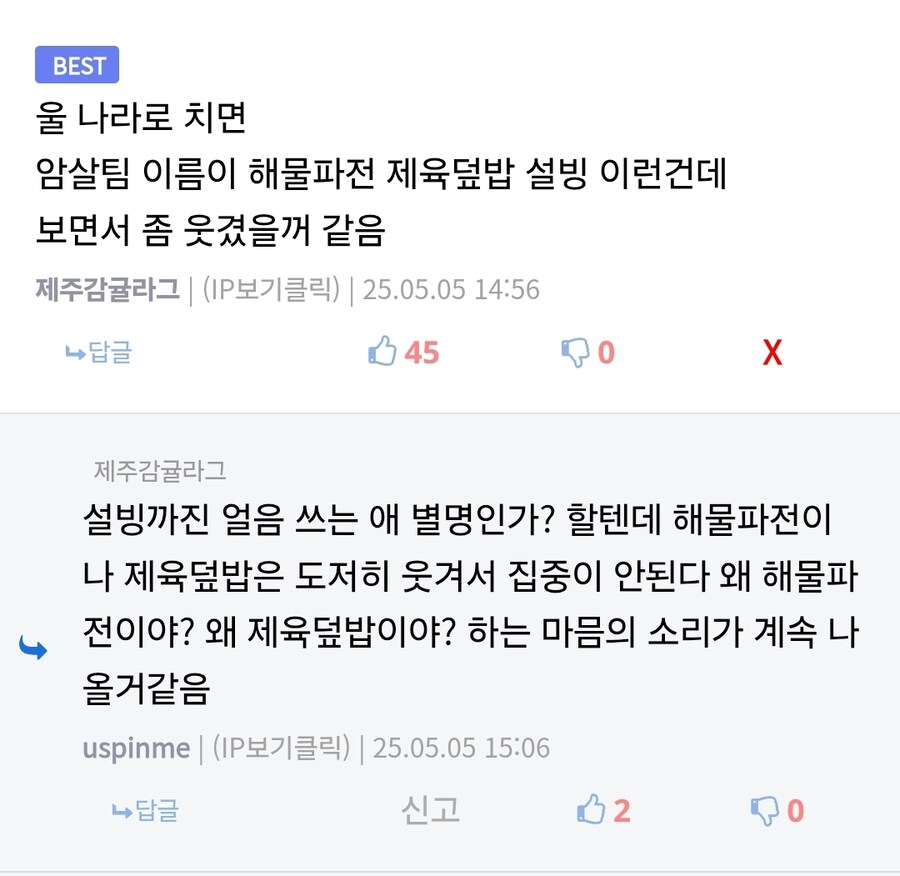Show uspinme's IP via IP보기클릭
This screenshot has height=876, width=900.
coord(282,748)
